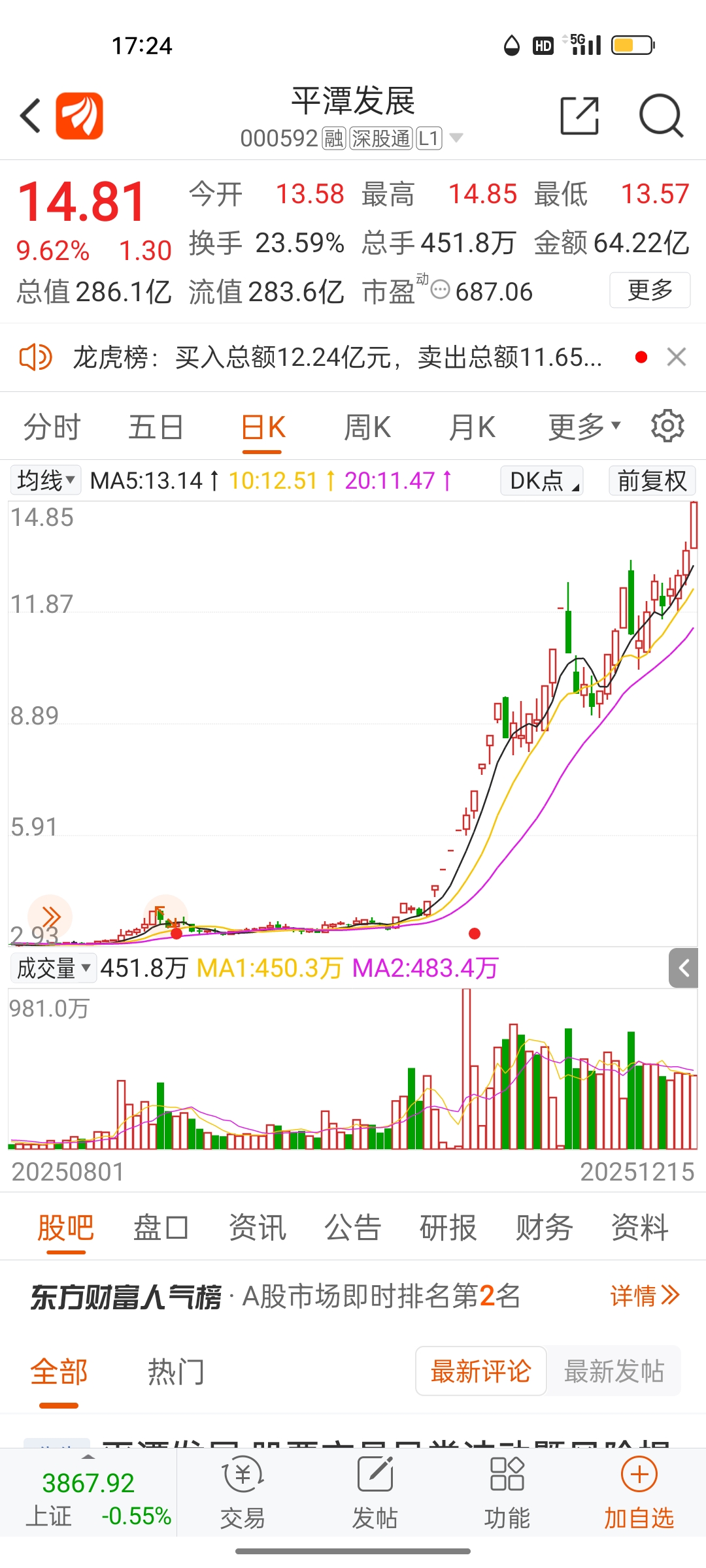Viewport: 706px width, 1568px height.
Task: Select the 周K chart tab
Action: pos(367,428)
